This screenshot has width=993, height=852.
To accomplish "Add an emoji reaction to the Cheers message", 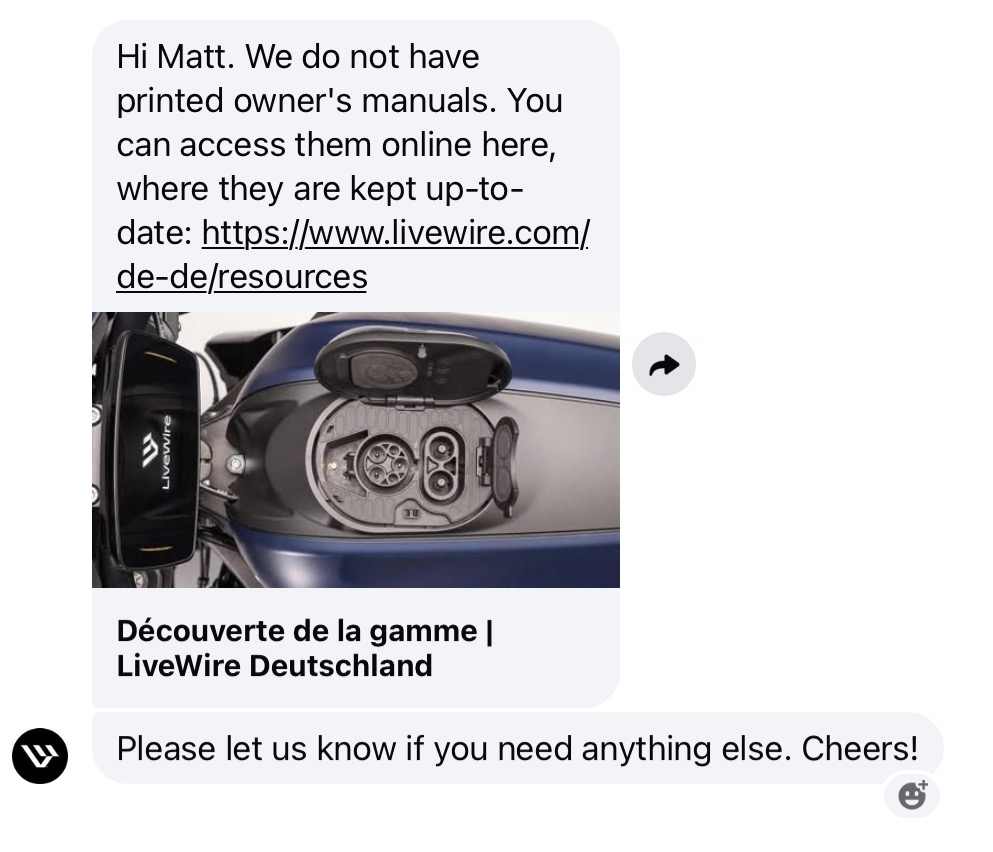I will (912, 795).
